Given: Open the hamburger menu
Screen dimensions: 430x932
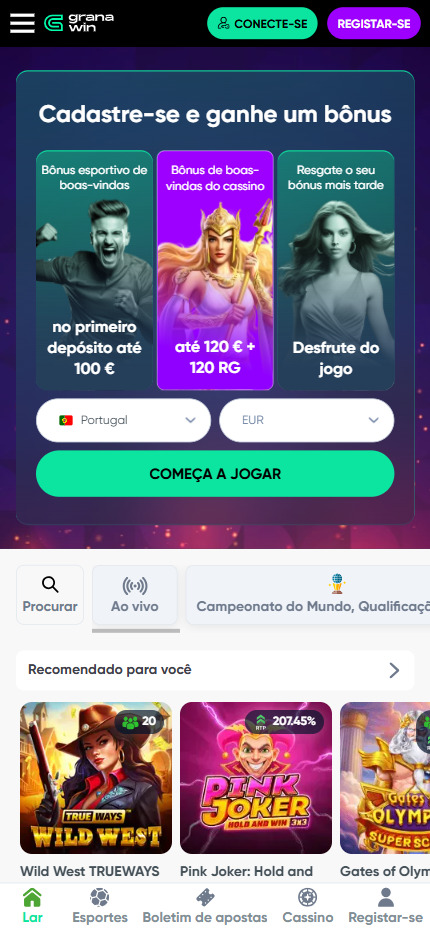Looking at the screenshot, I should pos(23,23).
